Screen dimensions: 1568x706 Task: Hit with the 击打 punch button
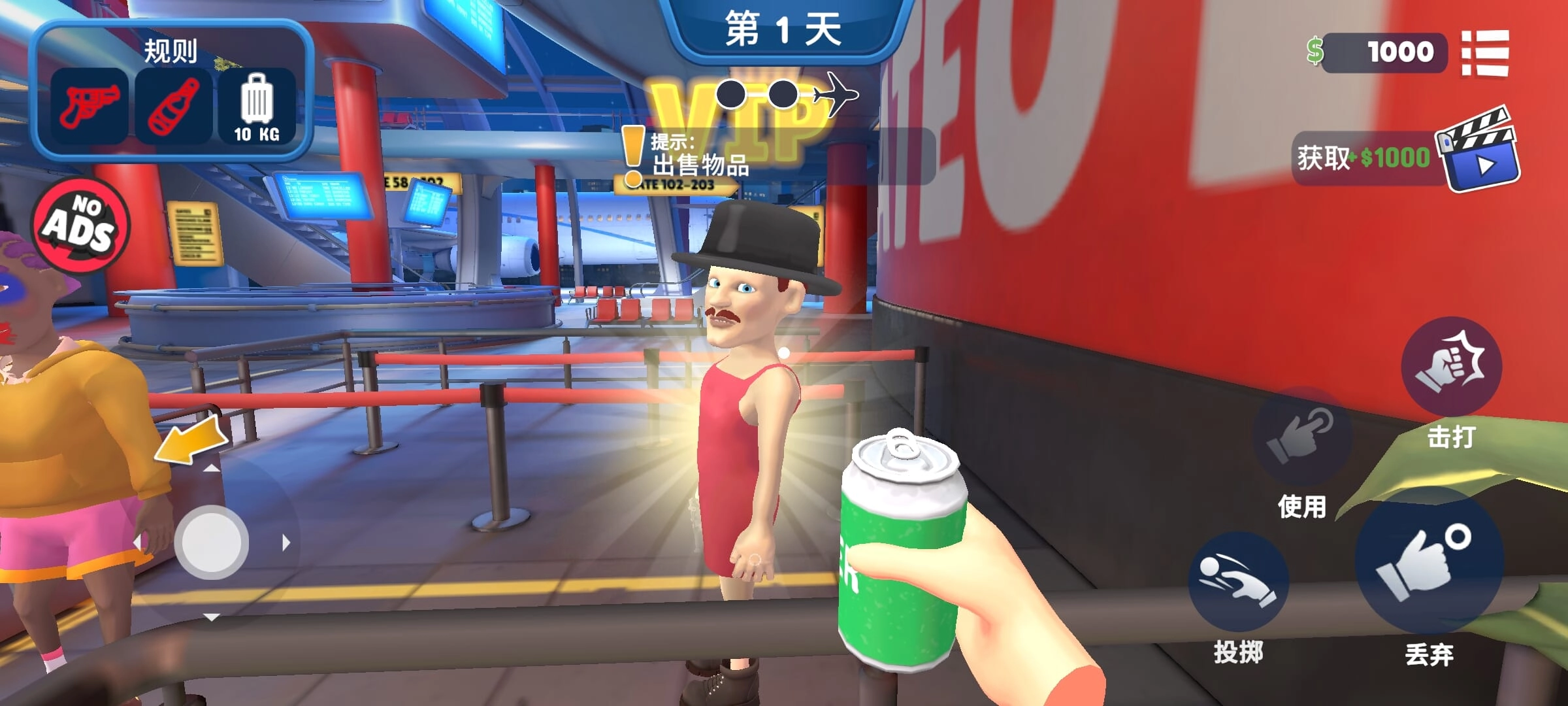(1451, 366)
